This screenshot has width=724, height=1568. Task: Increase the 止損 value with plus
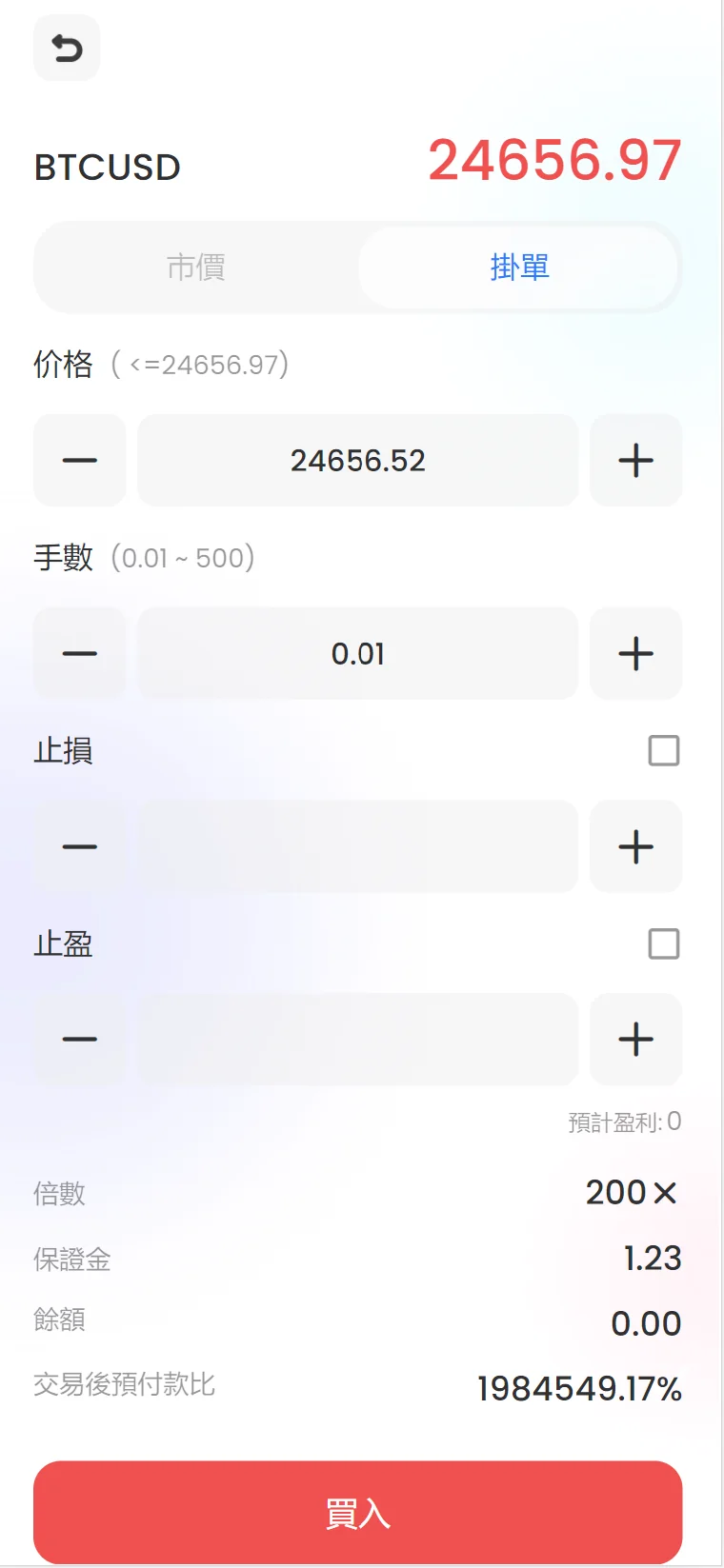pos(635,846)
